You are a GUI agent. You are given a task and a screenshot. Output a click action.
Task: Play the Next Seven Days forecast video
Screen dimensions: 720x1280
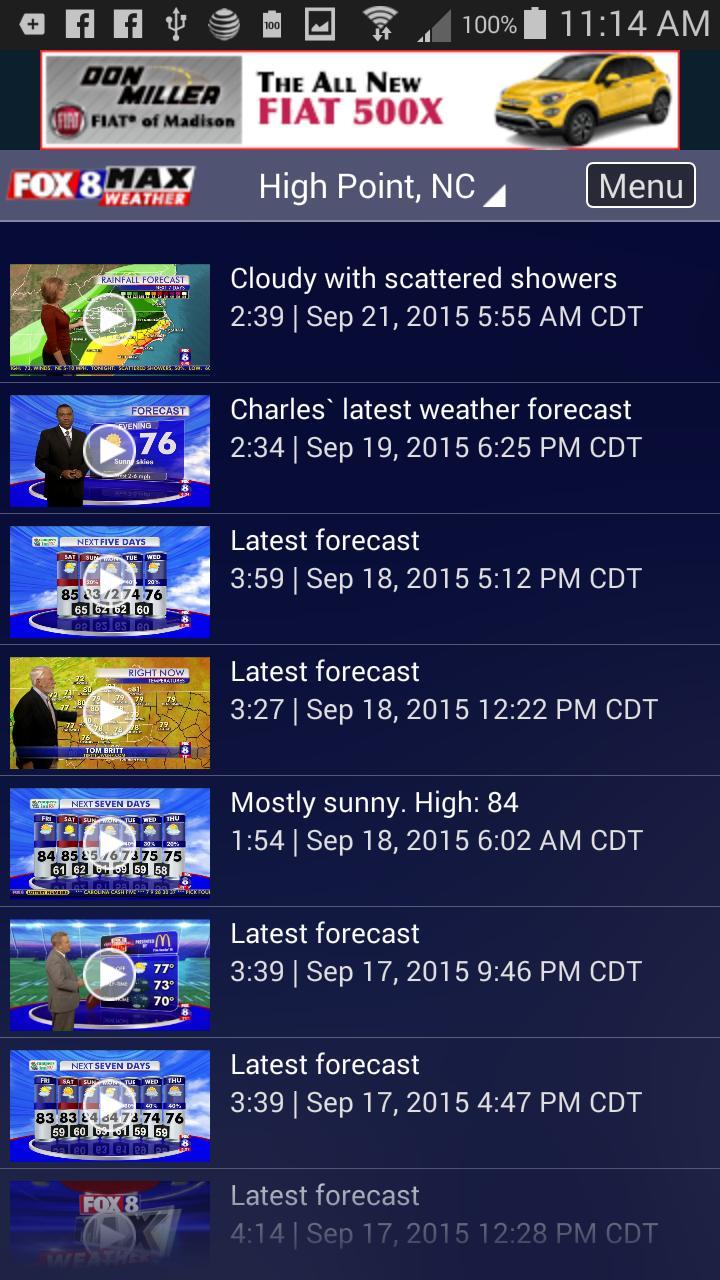point(109,842)
